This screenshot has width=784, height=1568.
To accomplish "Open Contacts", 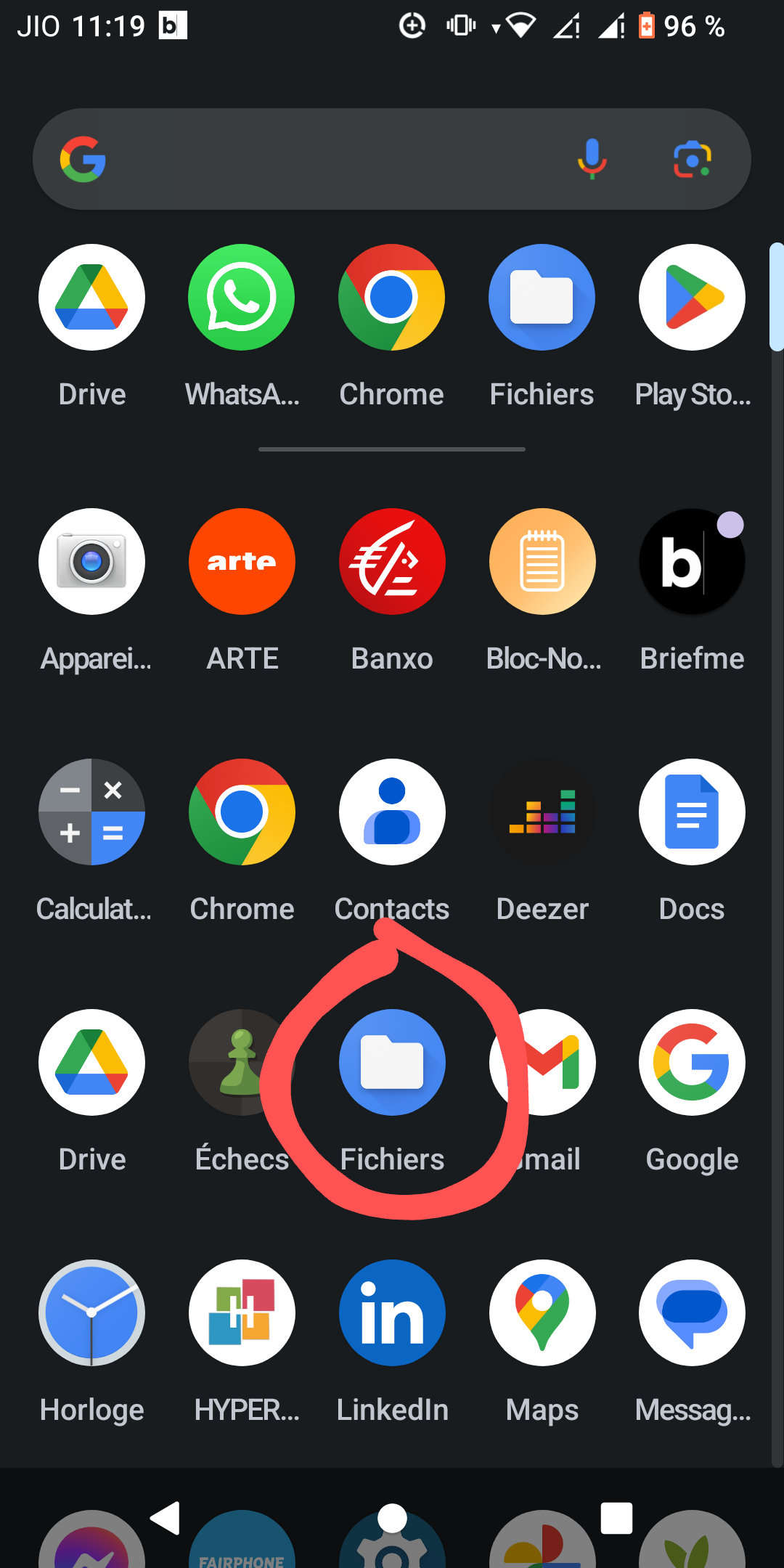I will pos(392,812).
